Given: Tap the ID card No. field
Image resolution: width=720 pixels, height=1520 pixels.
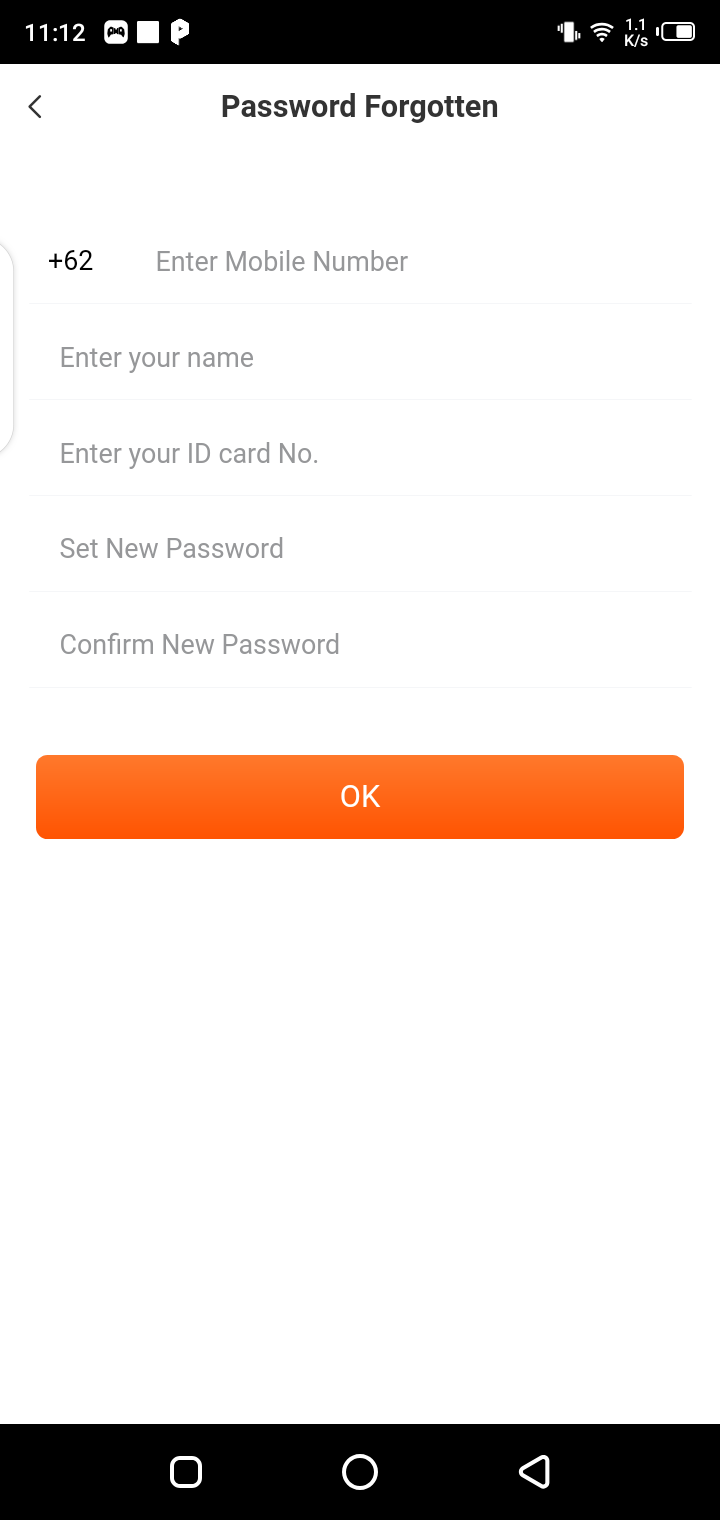Looking at the screenshot, I should (x=360, y=454).
